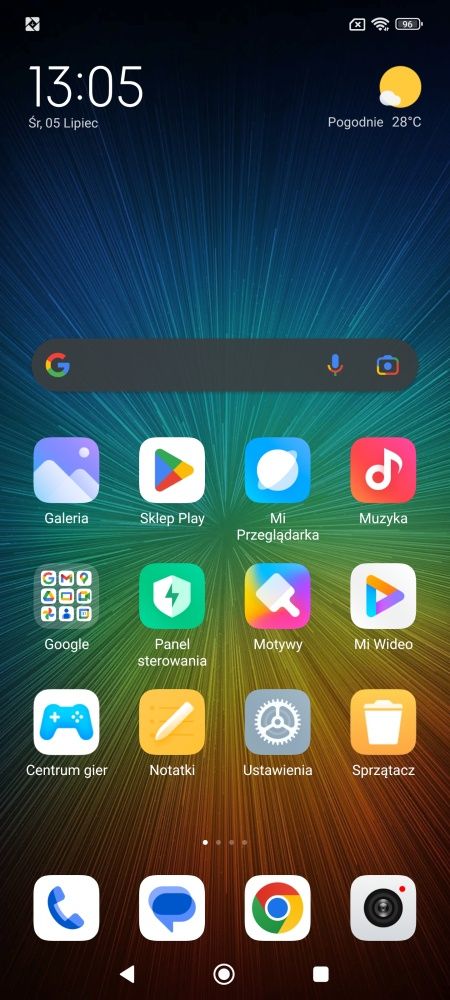Open the Messages app in dock

[172, 908]
